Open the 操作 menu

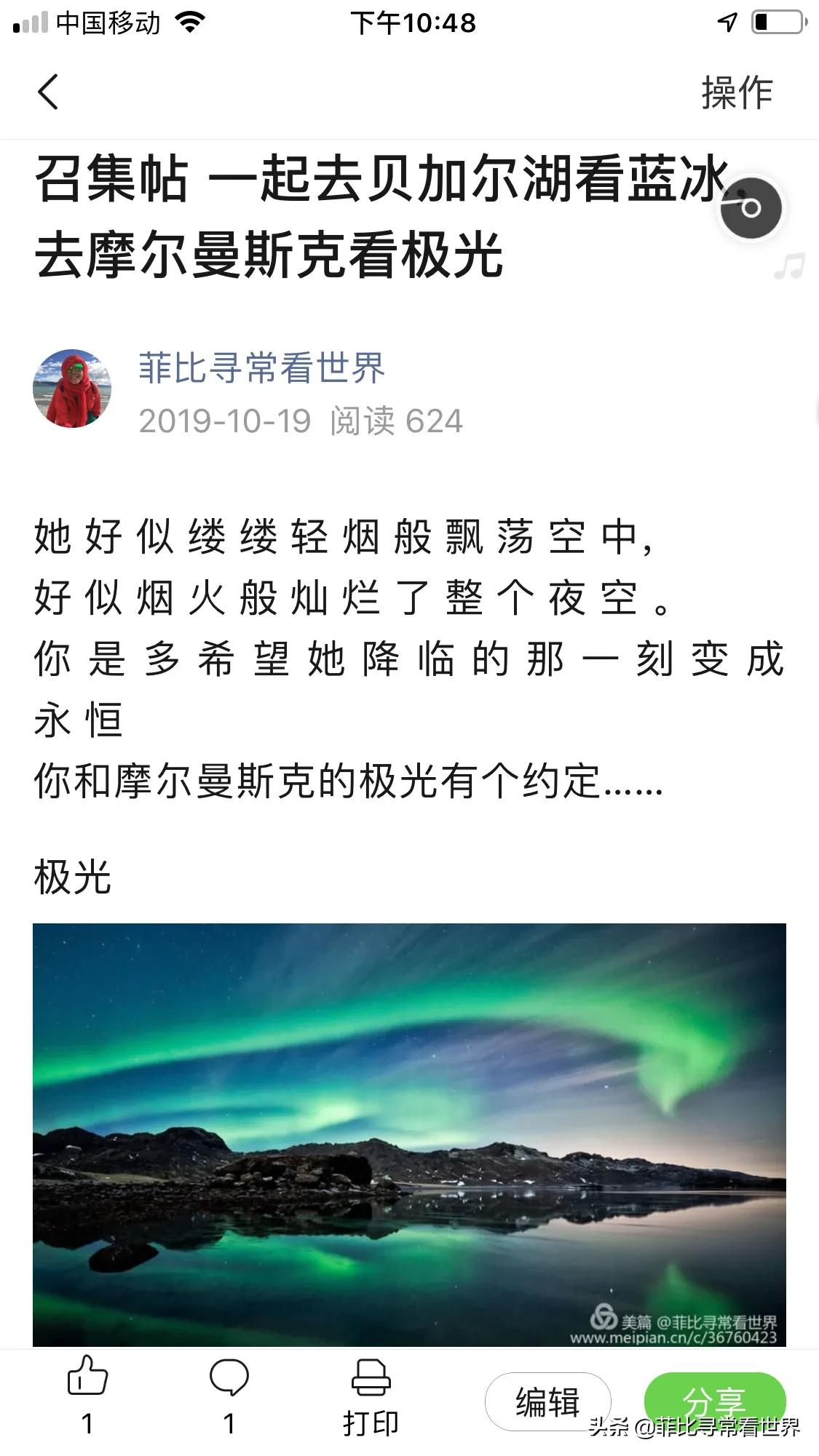pos(736,93)
